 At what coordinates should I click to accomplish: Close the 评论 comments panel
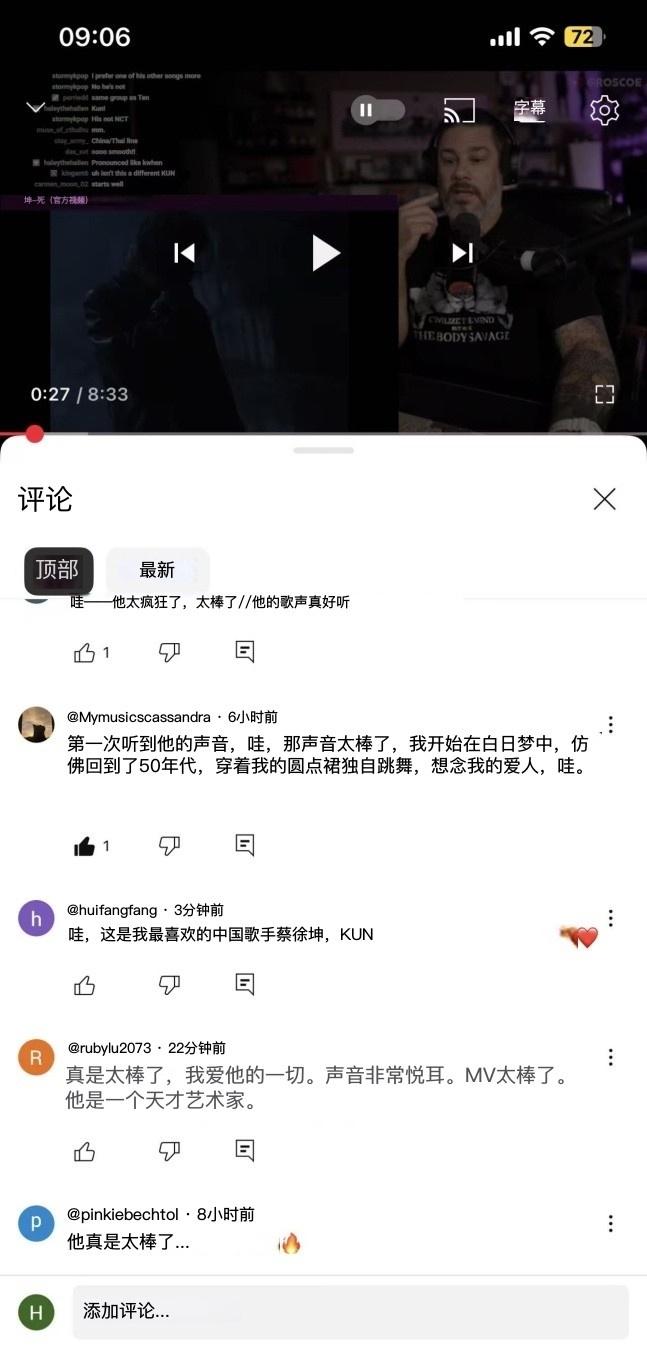(604, 499)
